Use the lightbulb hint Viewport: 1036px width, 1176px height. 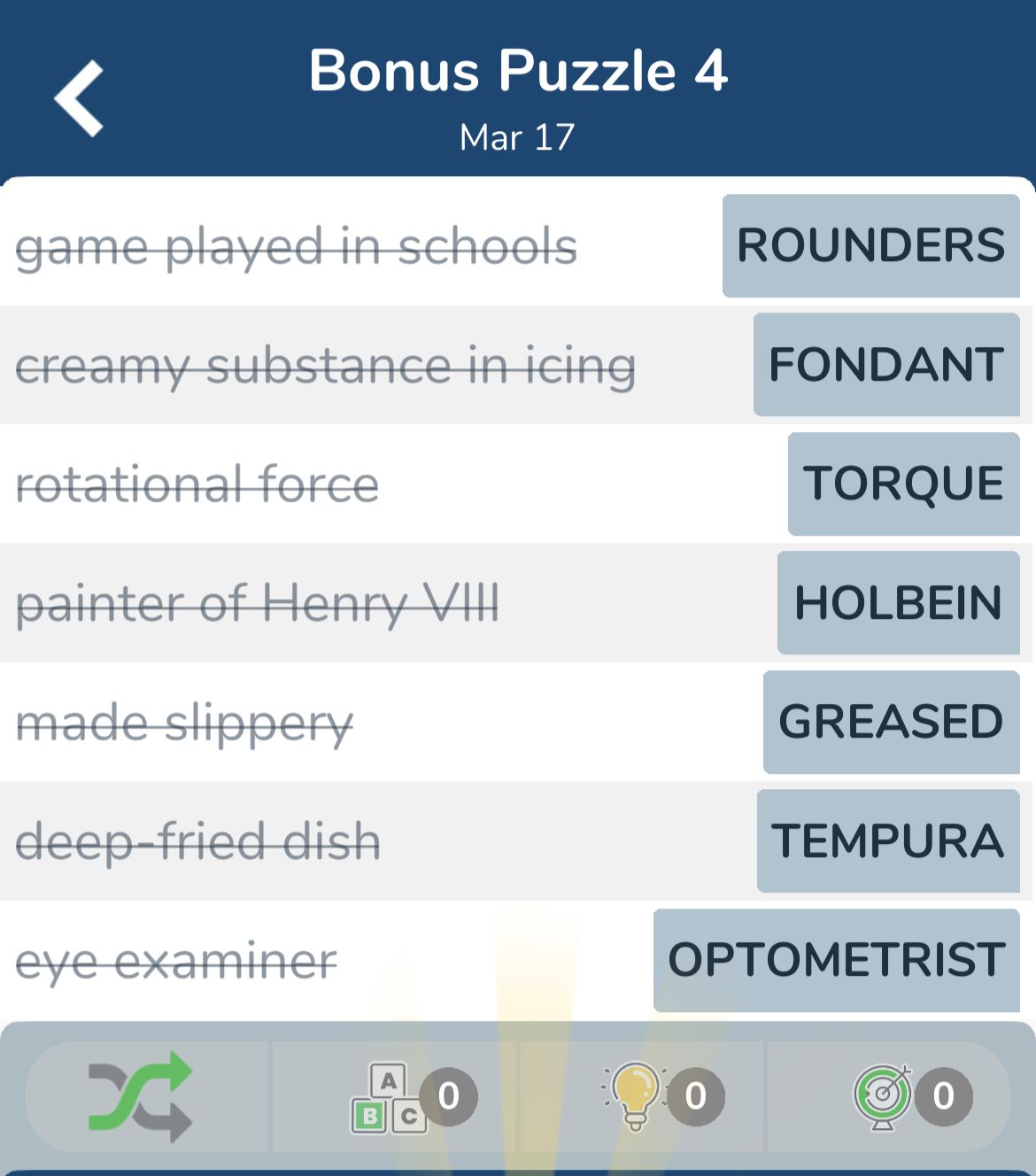pyautogui.click(x=636, y=1096)
